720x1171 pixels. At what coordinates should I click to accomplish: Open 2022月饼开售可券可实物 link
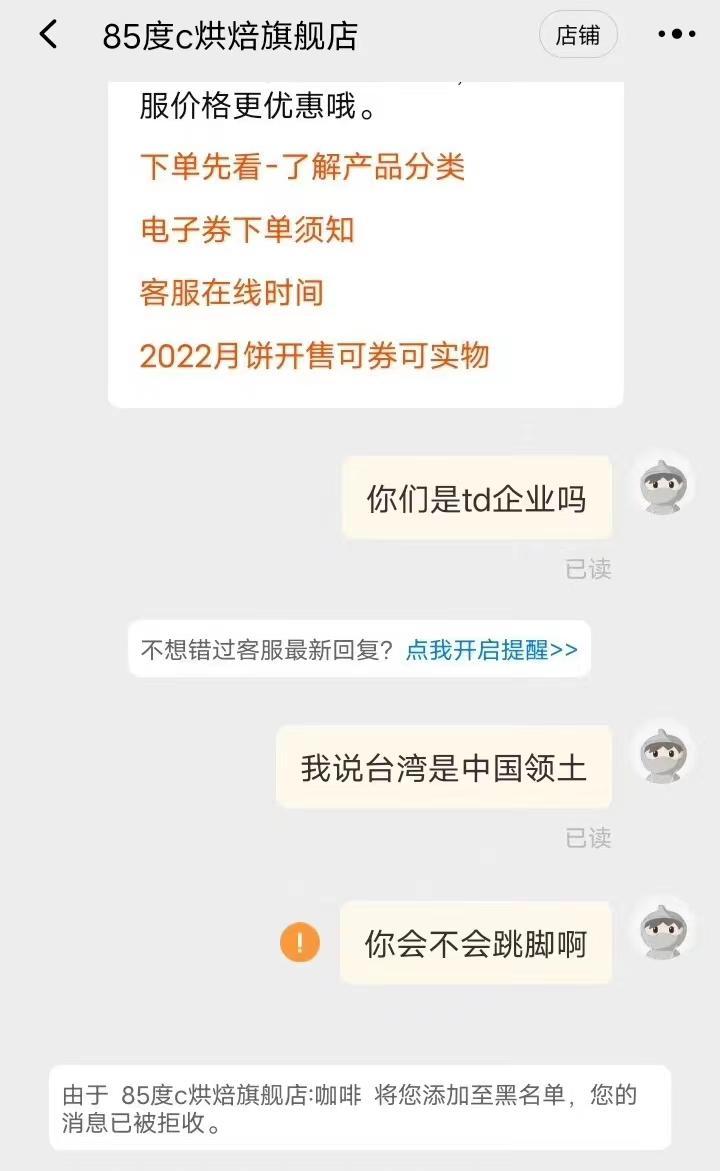pos(314,355)
